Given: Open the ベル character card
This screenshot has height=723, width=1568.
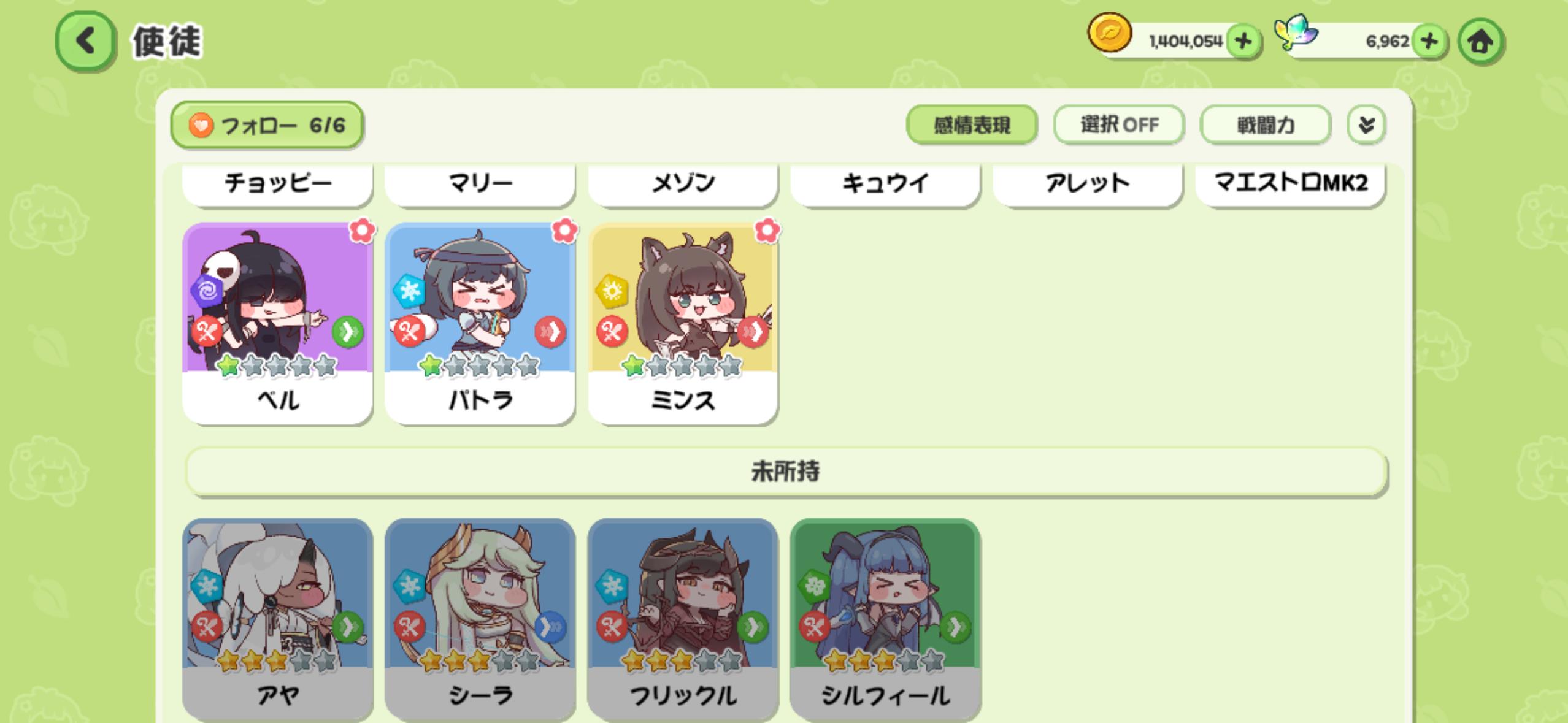Looking at the screenshot, I should coord(277,322).
